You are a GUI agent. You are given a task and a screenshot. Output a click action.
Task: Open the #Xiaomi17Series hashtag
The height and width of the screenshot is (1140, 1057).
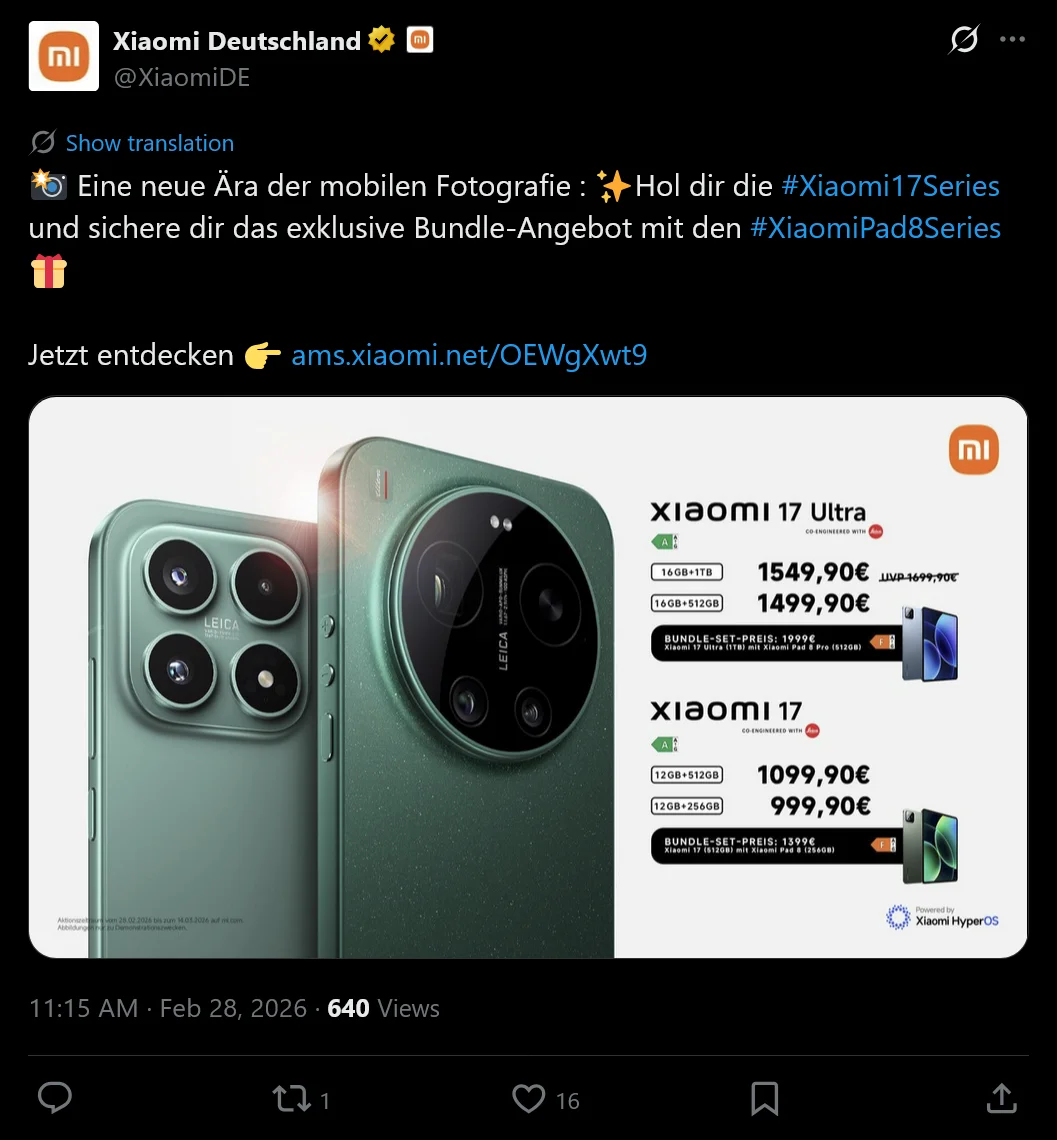(x=890, y=186)
